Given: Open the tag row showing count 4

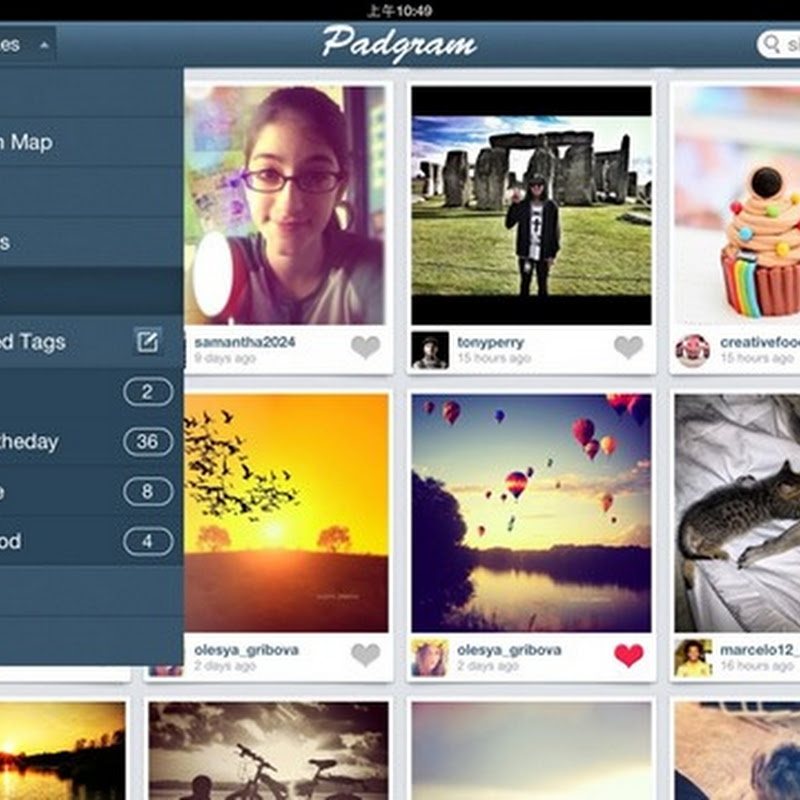Looking at the screenshot, I should point(90,542).
